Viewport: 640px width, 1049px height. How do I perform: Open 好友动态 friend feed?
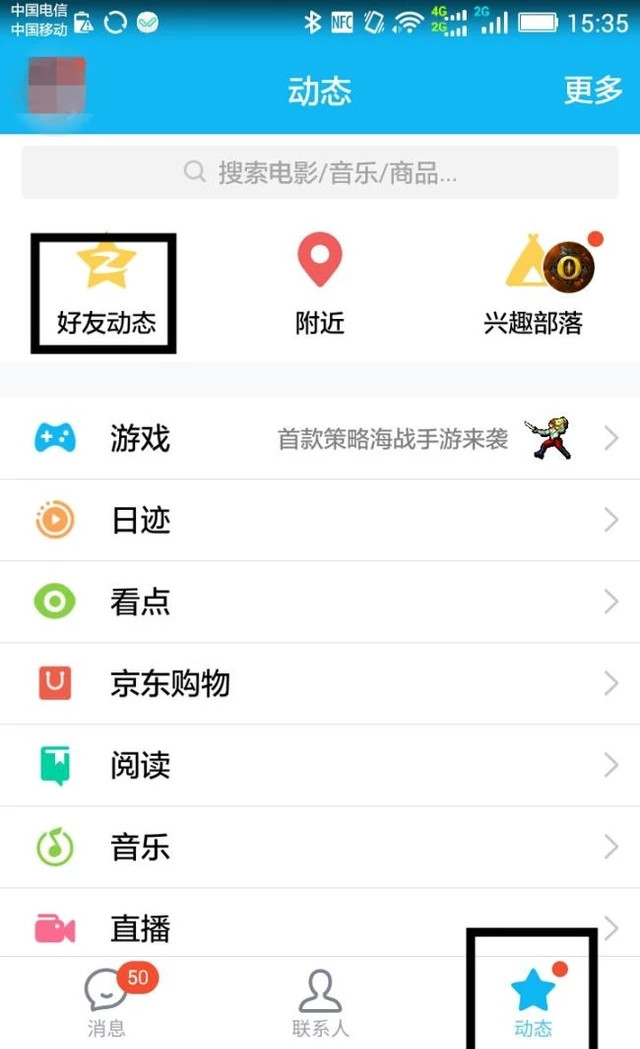coord(105,290)
